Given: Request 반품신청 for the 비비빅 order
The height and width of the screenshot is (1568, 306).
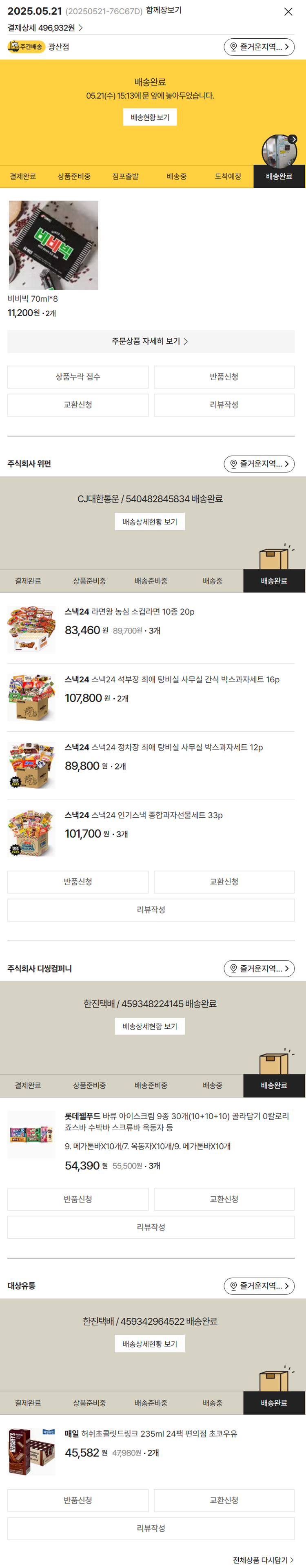Looking at the screenshot, I should [x=224, y=377].
